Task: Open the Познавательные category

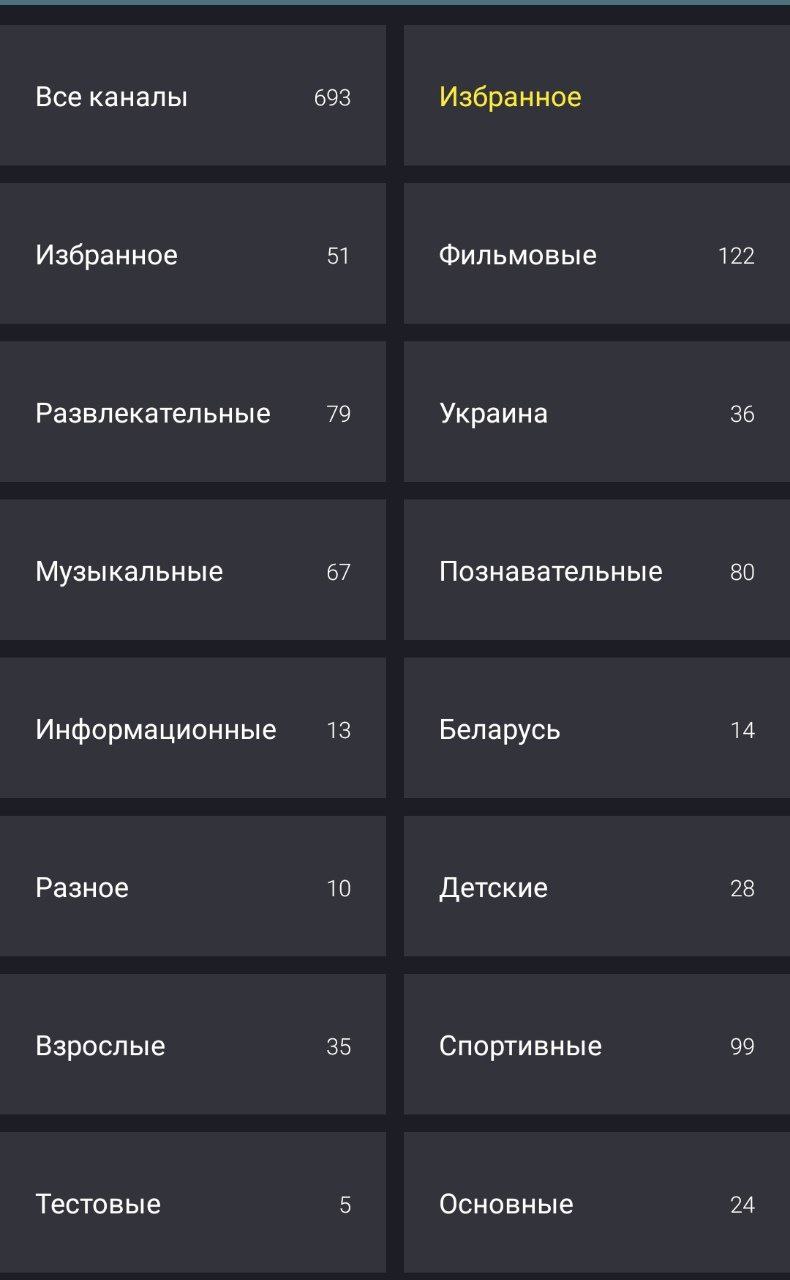Action: [x=597, y=570]
